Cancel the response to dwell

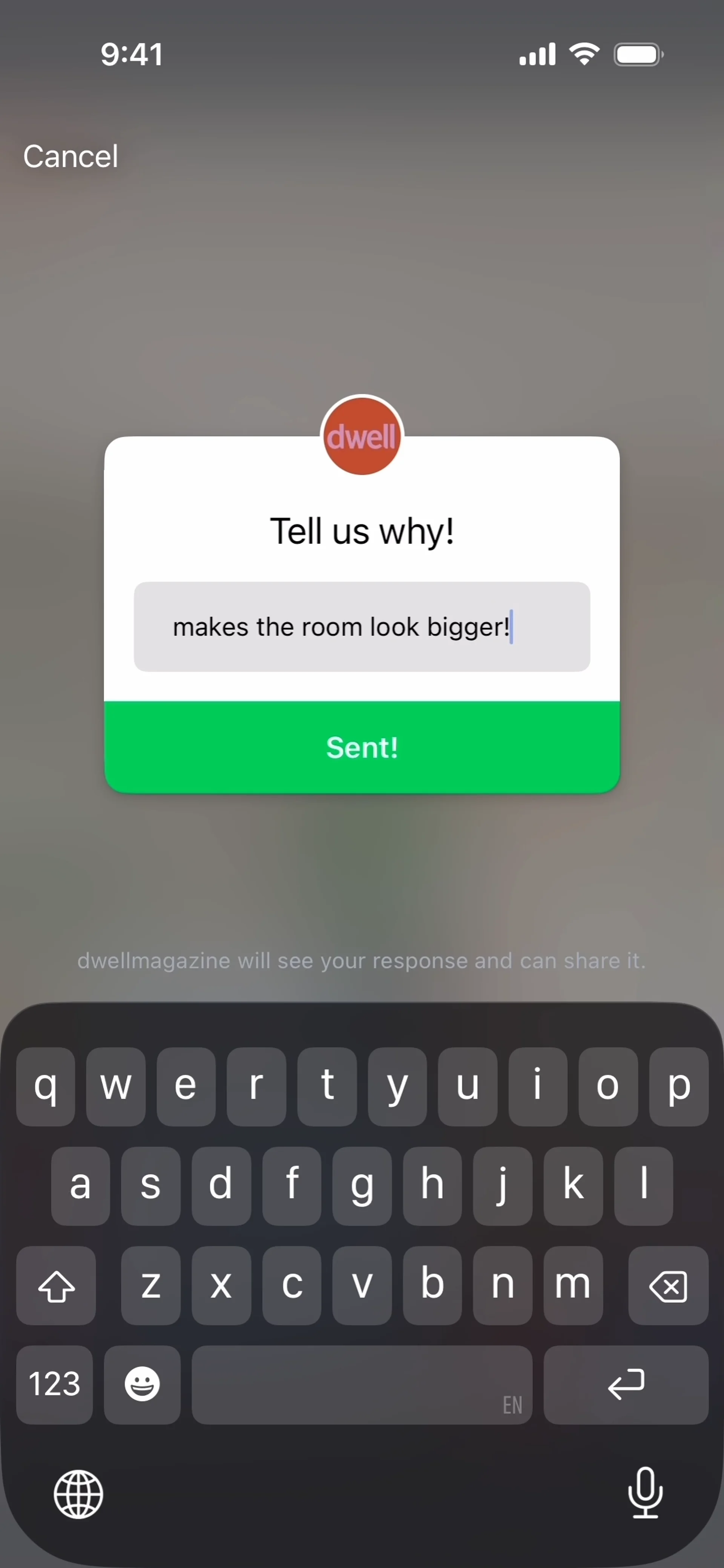coord(71,156)
